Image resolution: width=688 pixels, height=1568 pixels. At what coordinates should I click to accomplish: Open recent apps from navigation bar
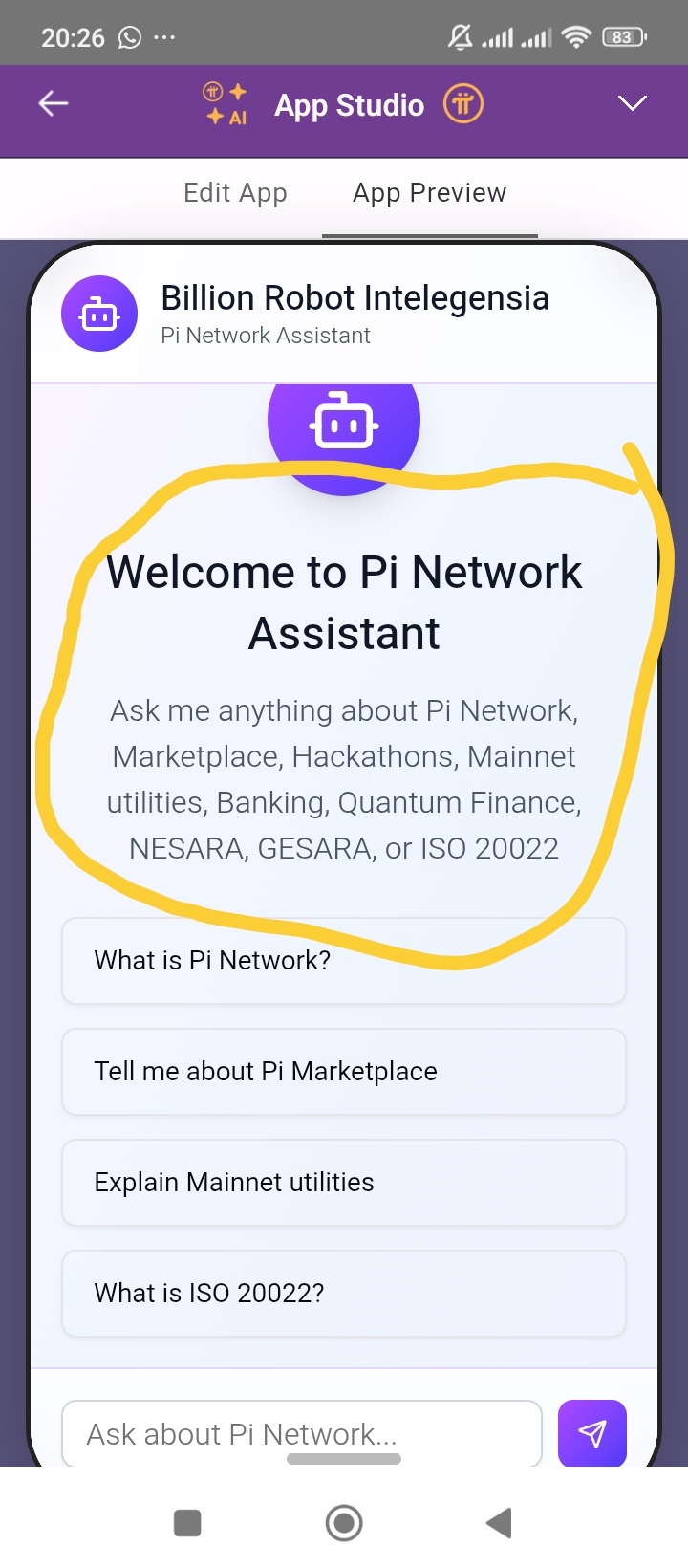(x=187, y=1523)
